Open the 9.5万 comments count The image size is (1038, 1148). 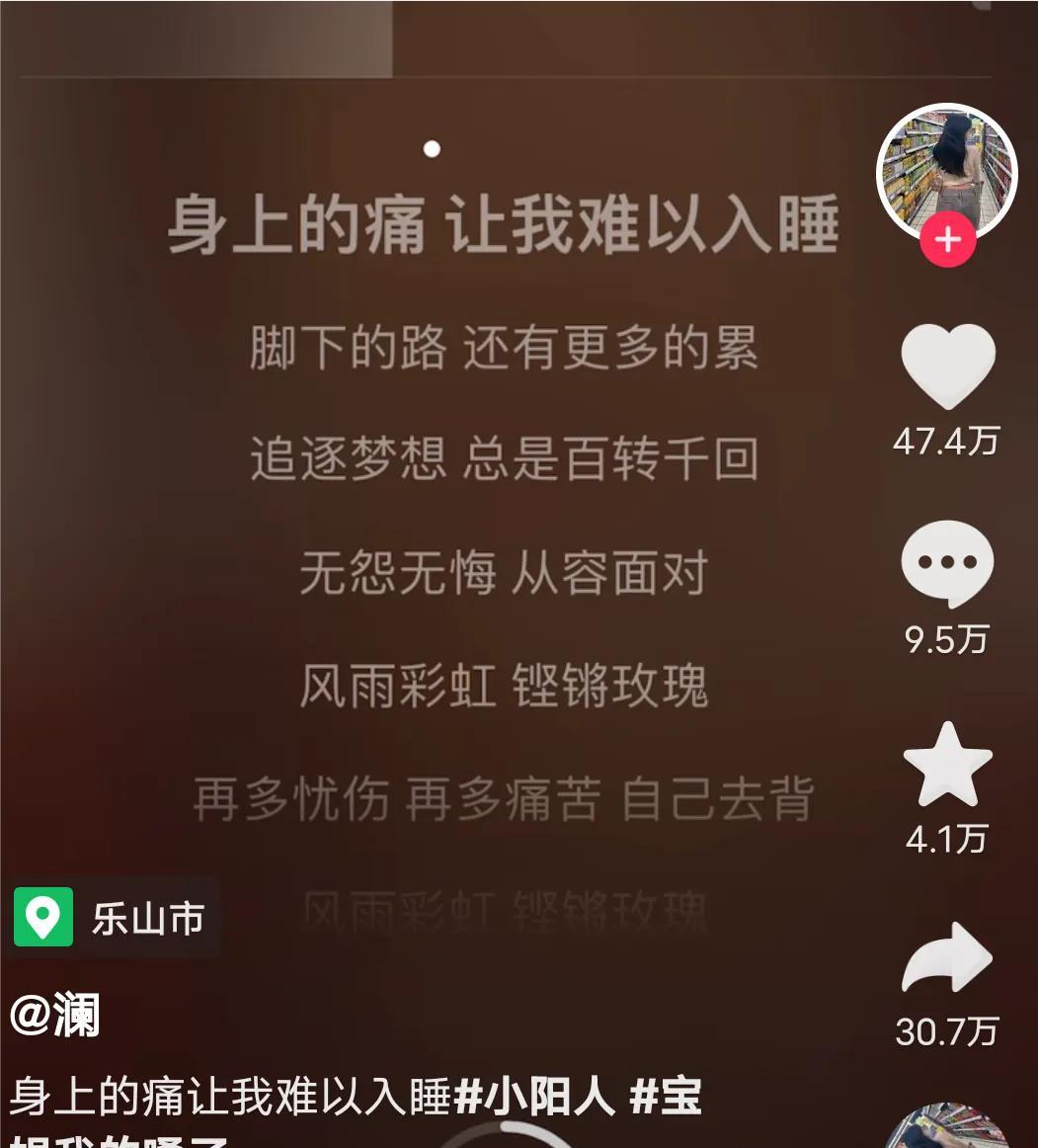point(947,640)
